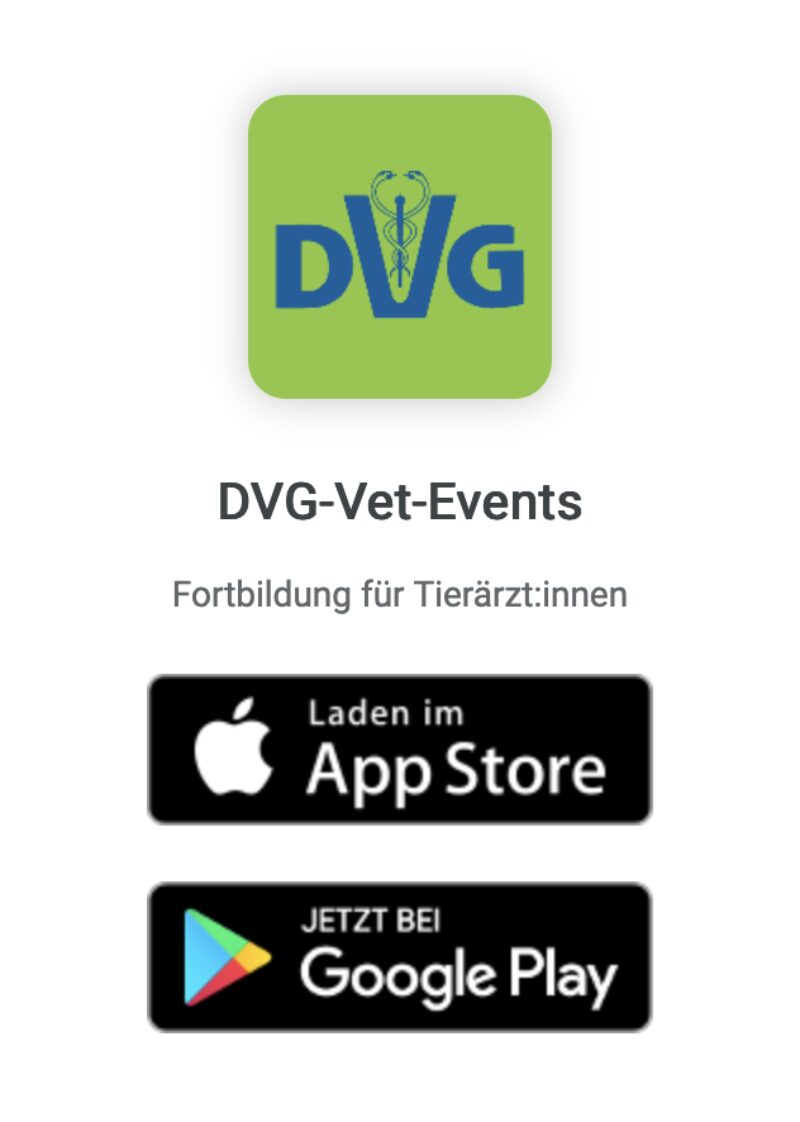
Task: Get the app on Google Play
Action: (400, 957)
